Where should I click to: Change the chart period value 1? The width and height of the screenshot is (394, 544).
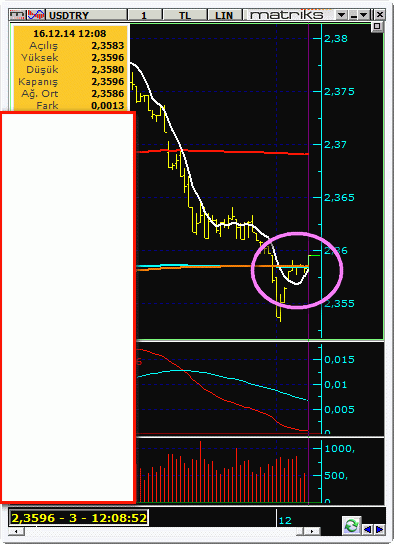point(145,15)
